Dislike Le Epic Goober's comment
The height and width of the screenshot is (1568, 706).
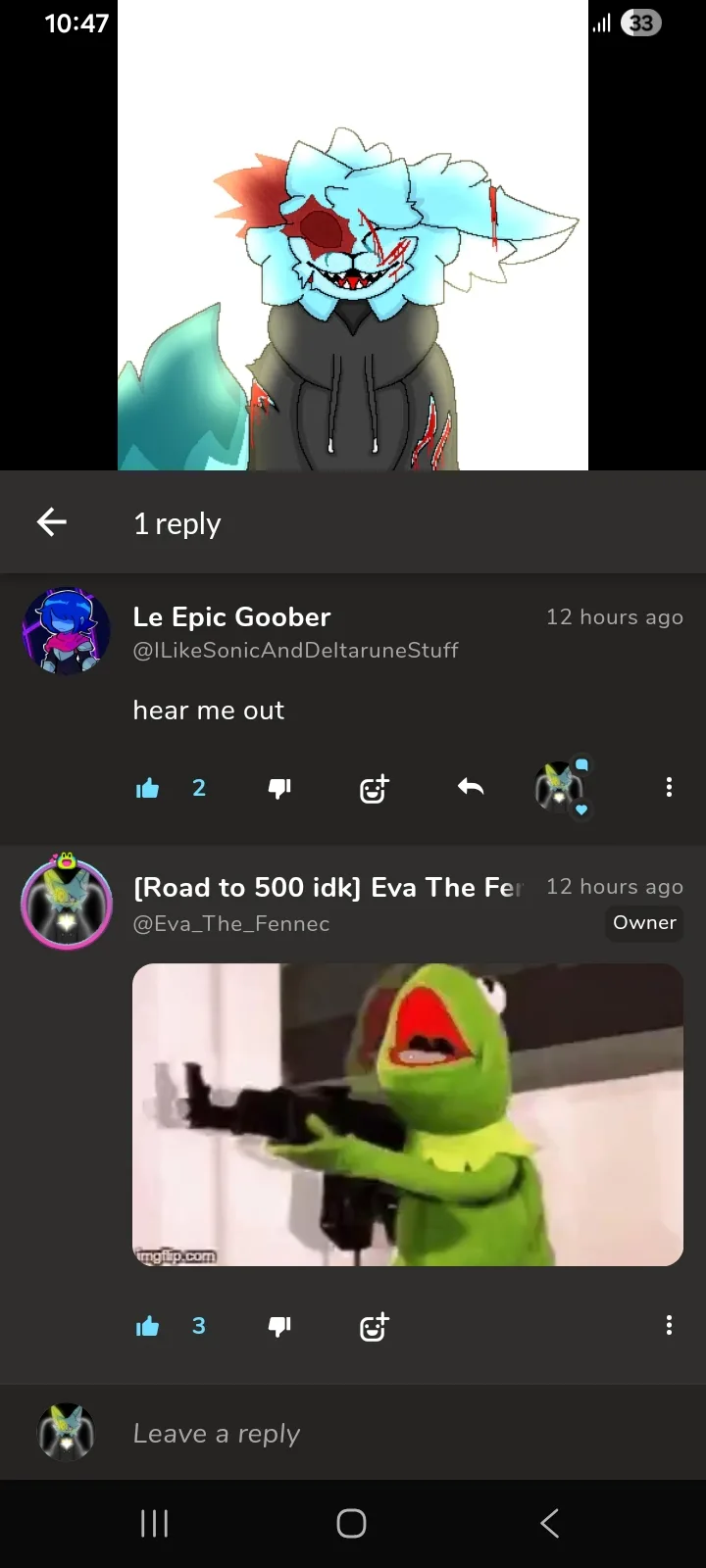[279, 788]
